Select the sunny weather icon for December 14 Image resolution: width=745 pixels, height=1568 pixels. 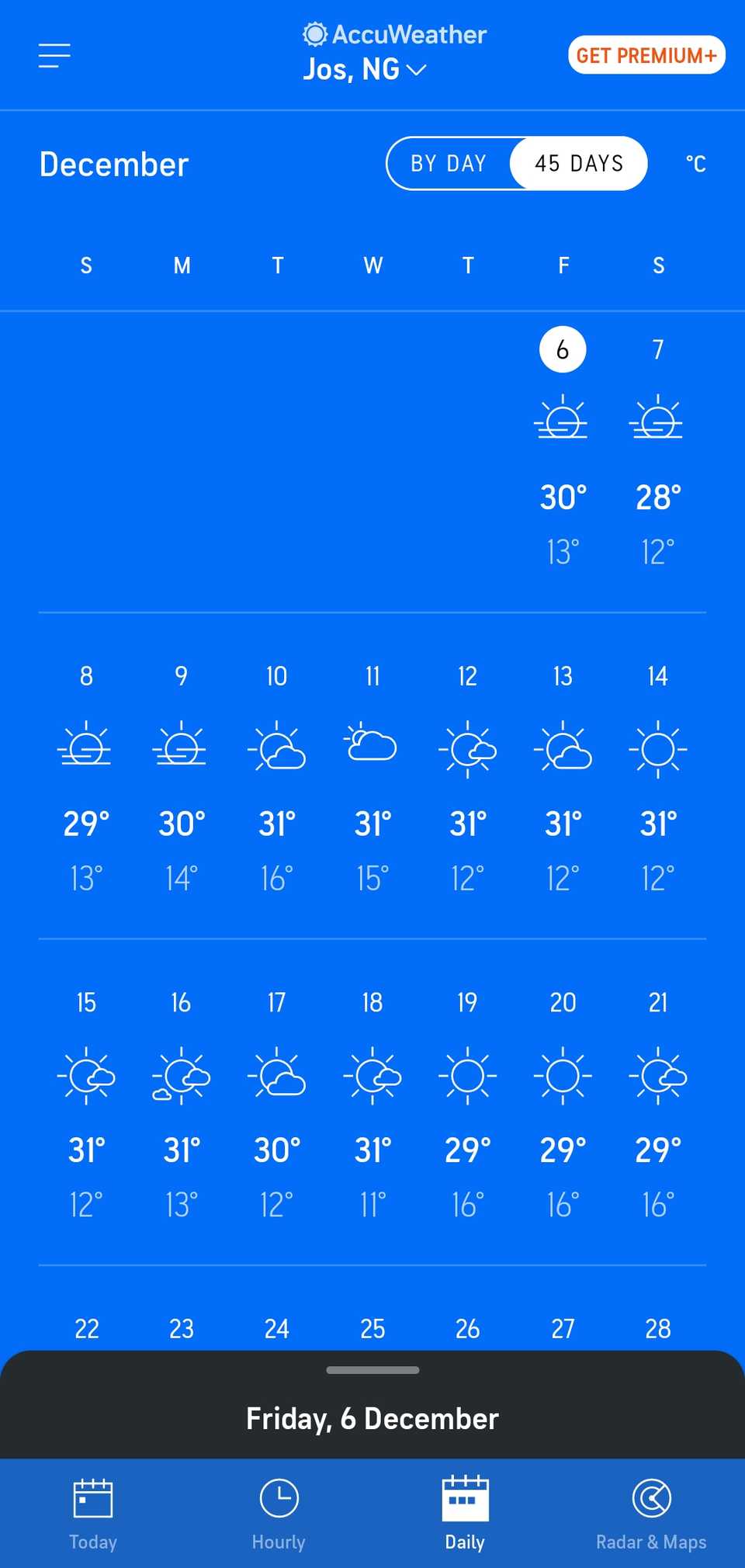[657, 748]
